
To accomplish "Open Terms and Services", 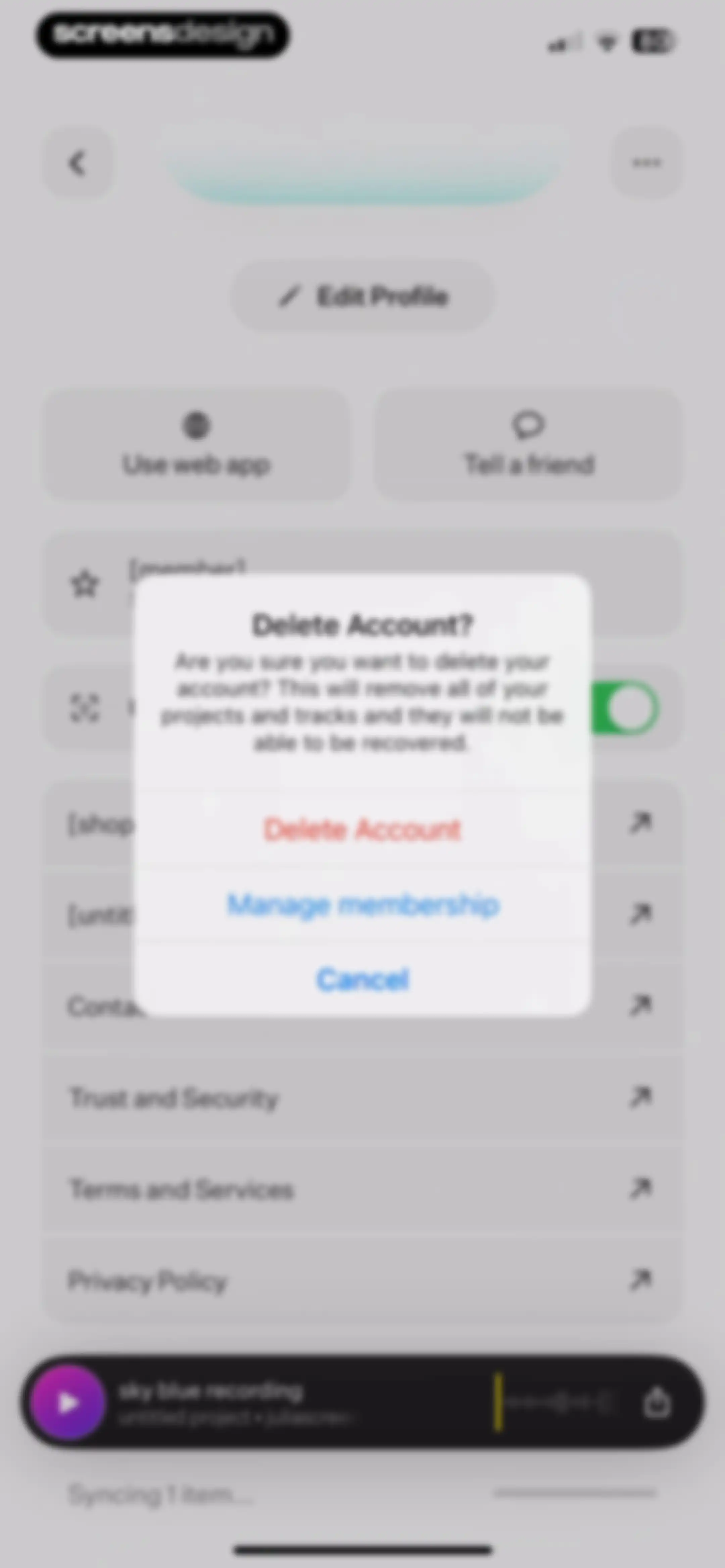I will coord(362,1189).
